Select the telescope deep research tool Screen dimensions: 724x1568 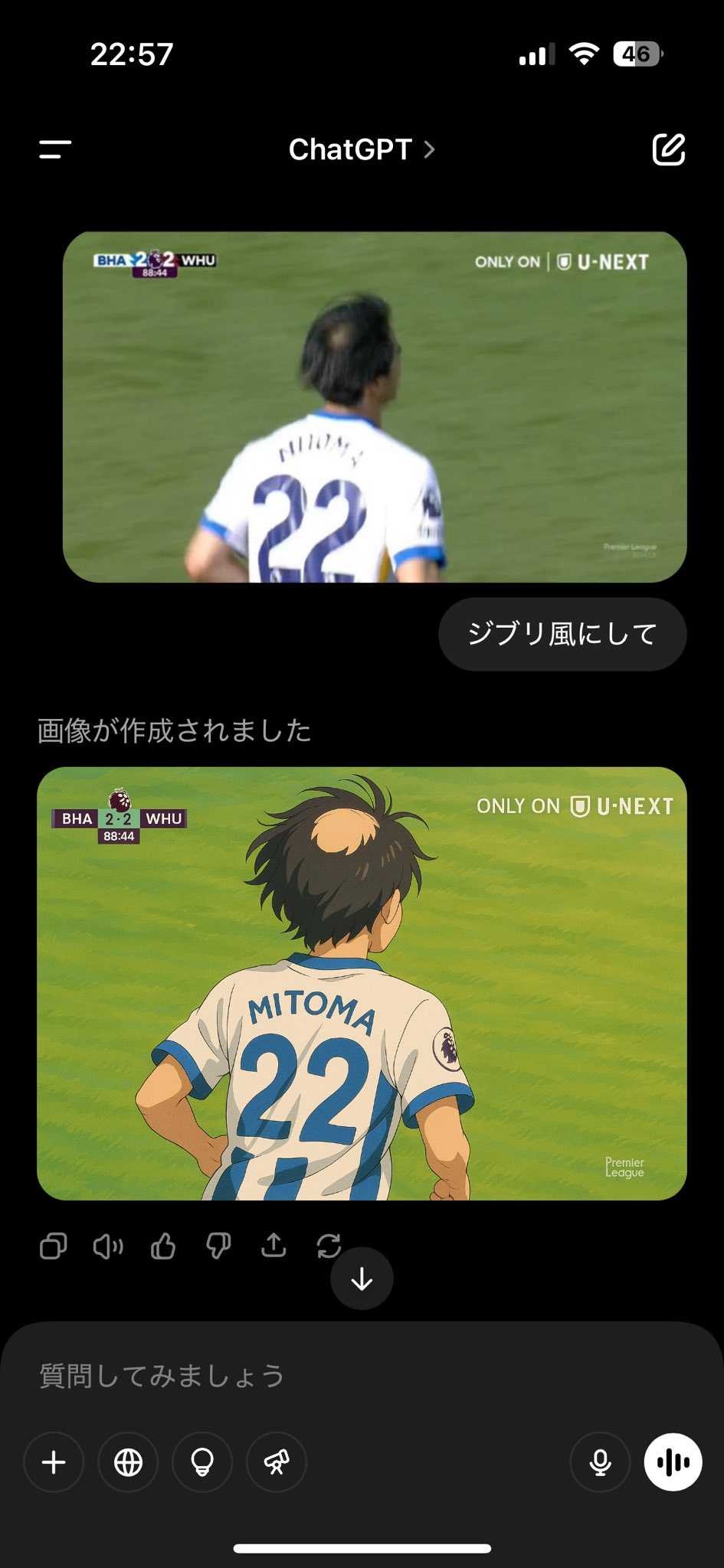(x=277, y=1463)
